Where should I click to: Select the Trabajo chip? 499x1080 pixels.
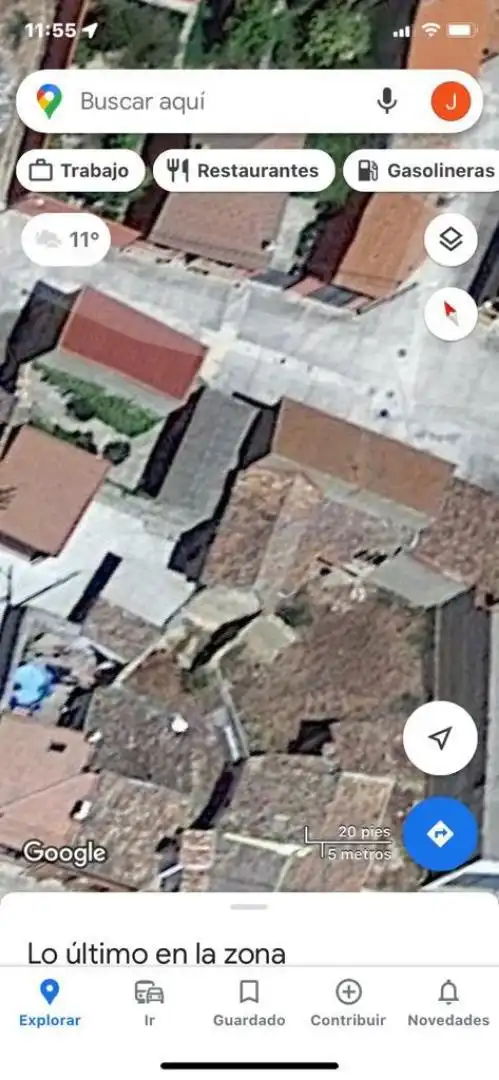(81, 170)
